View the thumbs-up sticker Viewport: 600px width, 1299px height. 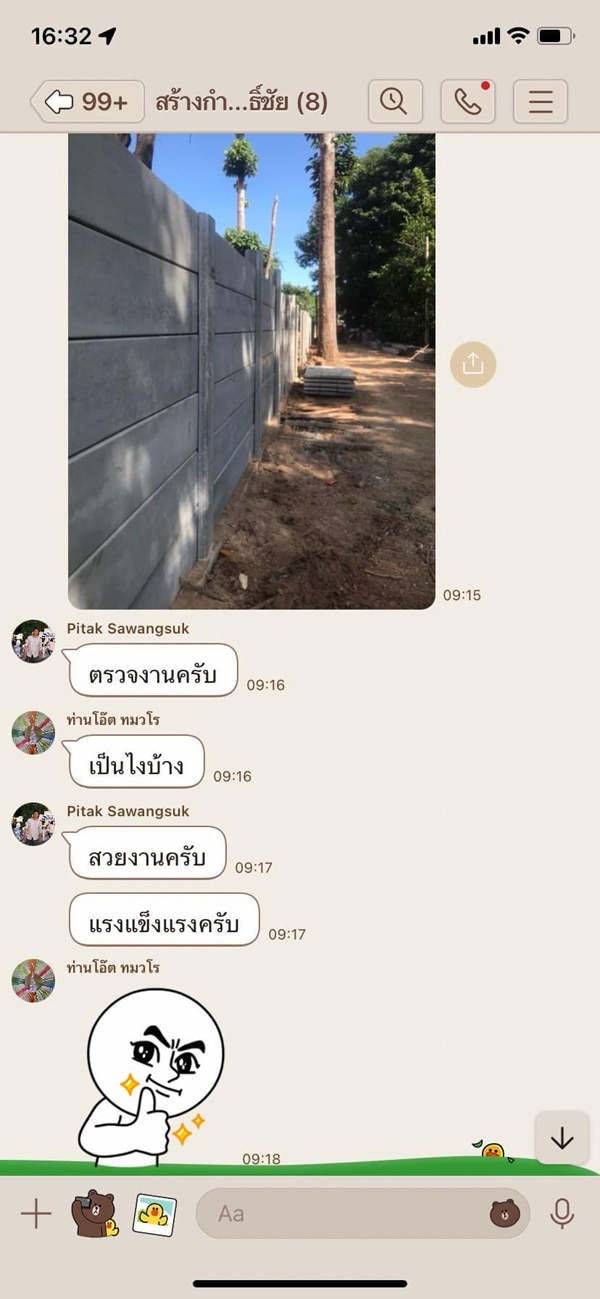click(155, 1075)
